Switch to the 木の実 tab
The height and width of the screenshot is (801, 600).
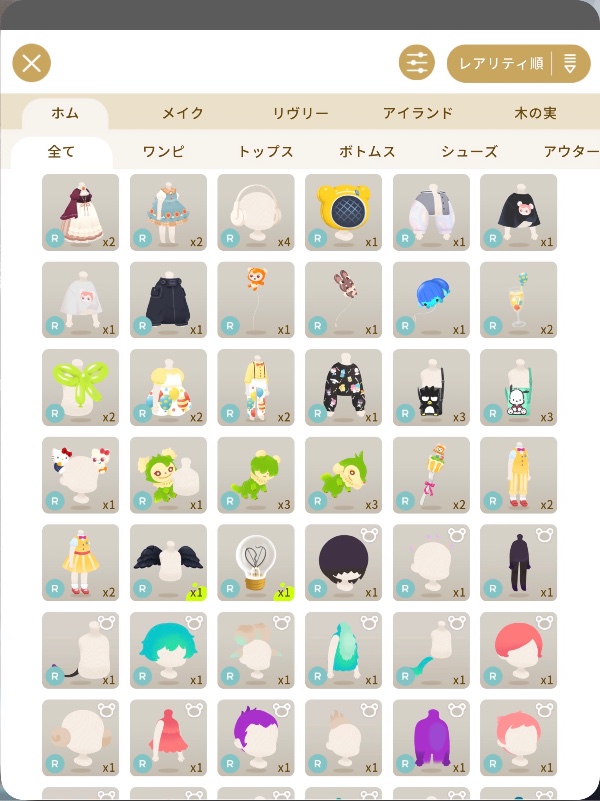pos(535,113)
